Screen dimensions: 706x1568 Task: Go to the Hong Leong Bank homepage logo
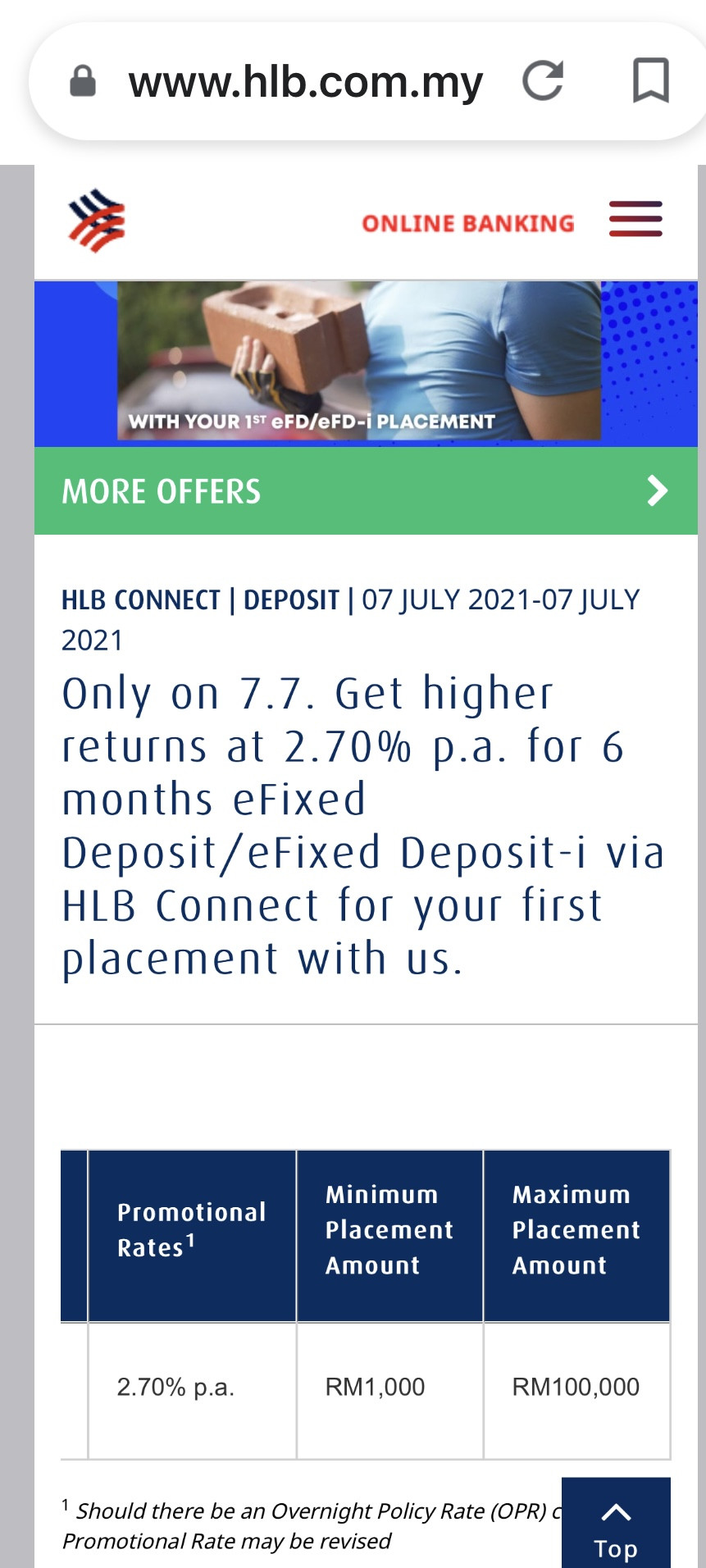pos(97,221)
